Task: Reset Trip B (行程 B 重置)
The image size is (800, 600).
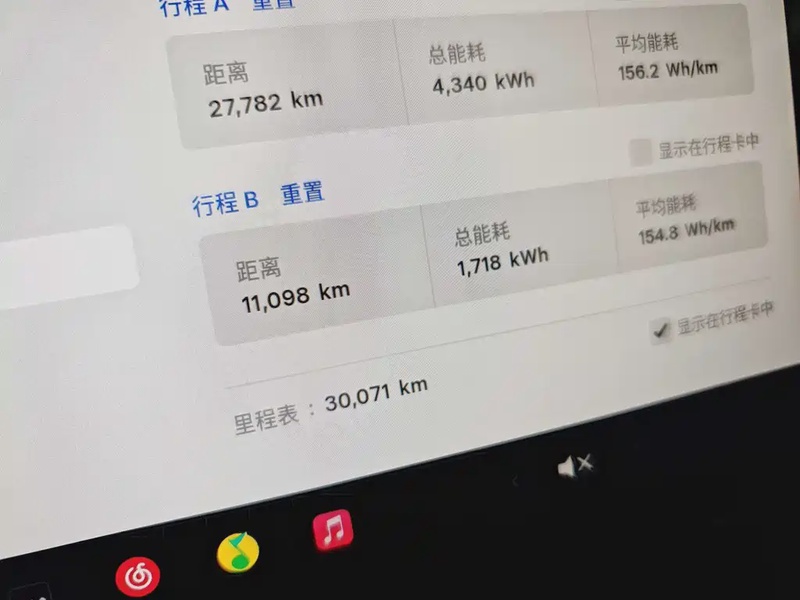Action: (x=302, y=193)
